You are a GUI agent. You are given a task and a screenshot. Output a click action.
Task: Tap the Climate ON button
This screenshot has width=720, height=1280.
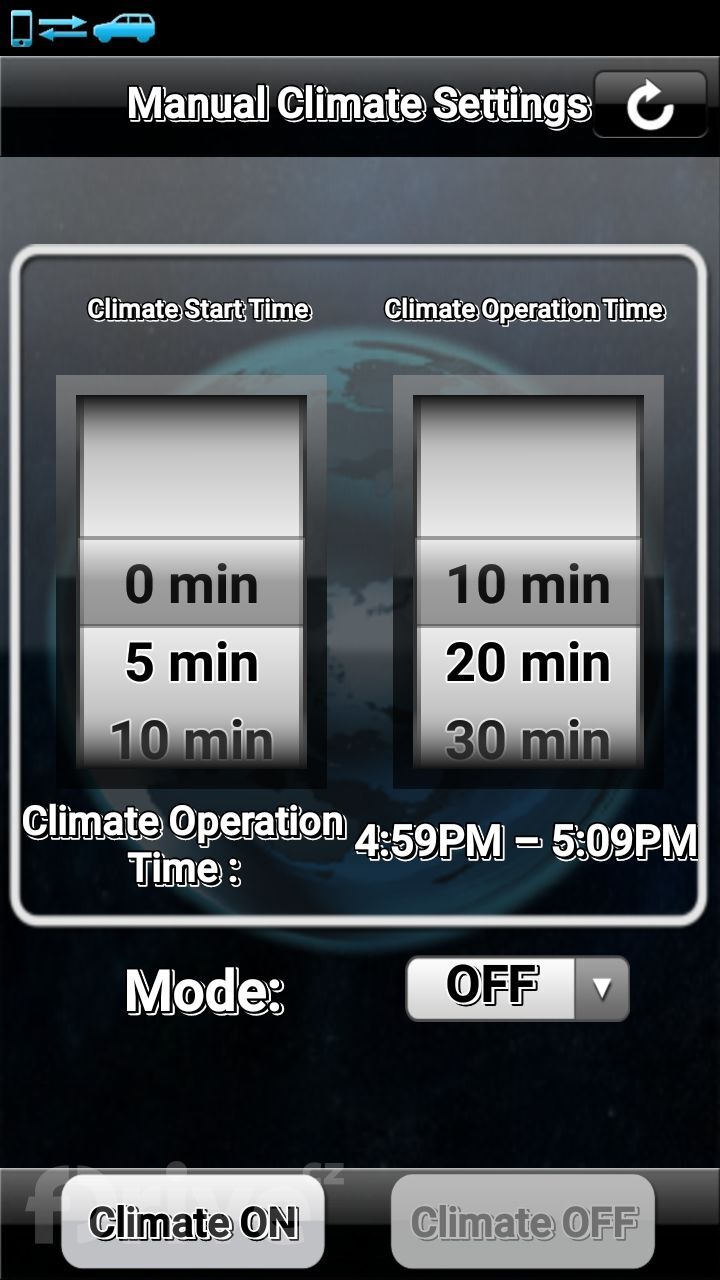[193, 1221]
